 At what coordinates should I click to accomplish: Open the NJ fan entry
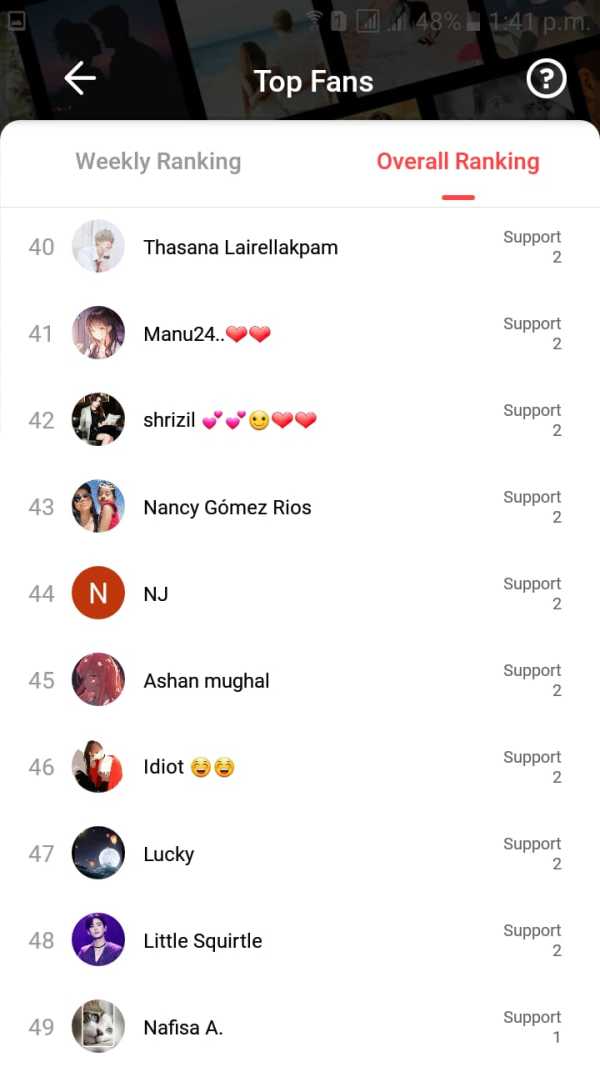click(x=156, y=594)
